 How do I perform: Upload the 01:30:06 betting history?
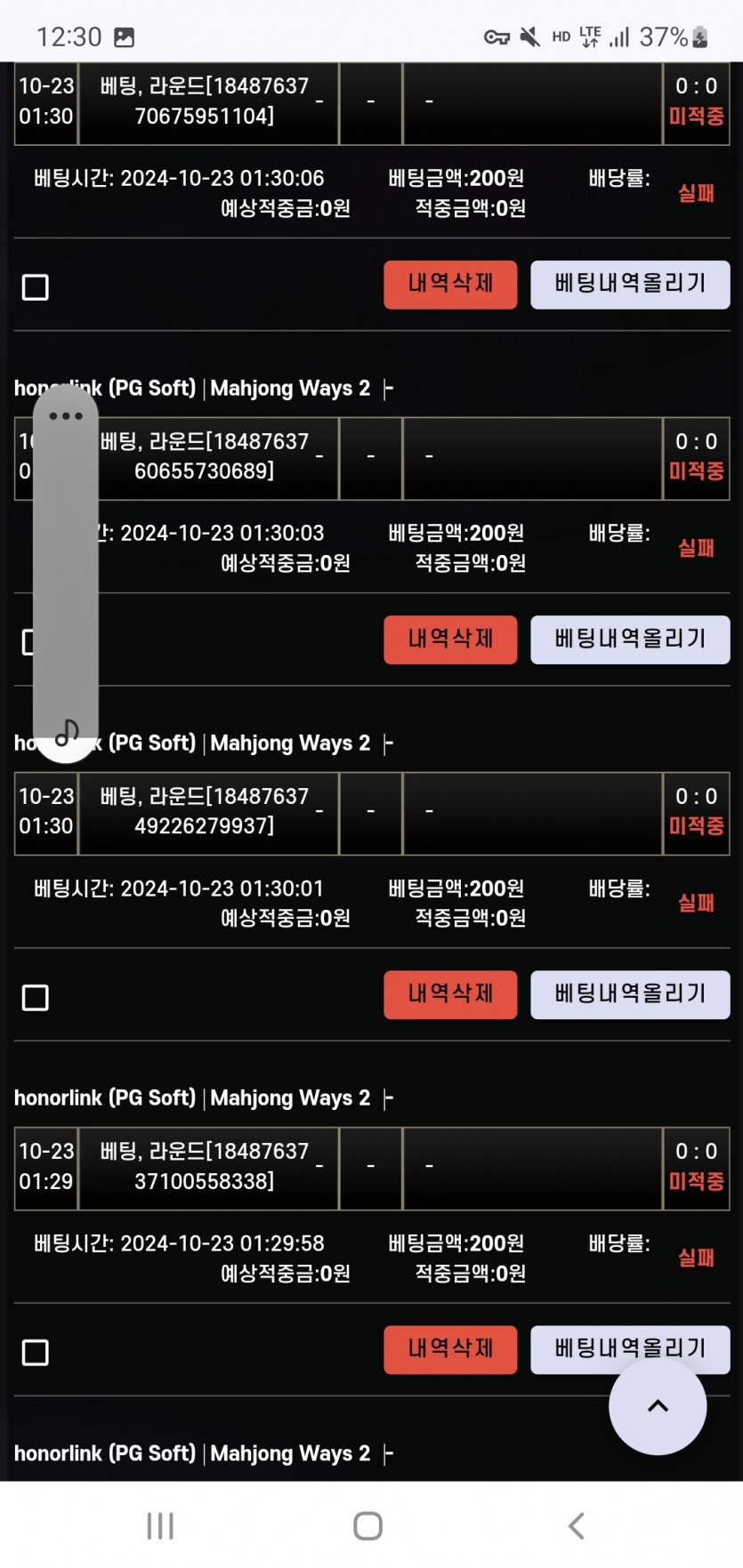point(630,285)
